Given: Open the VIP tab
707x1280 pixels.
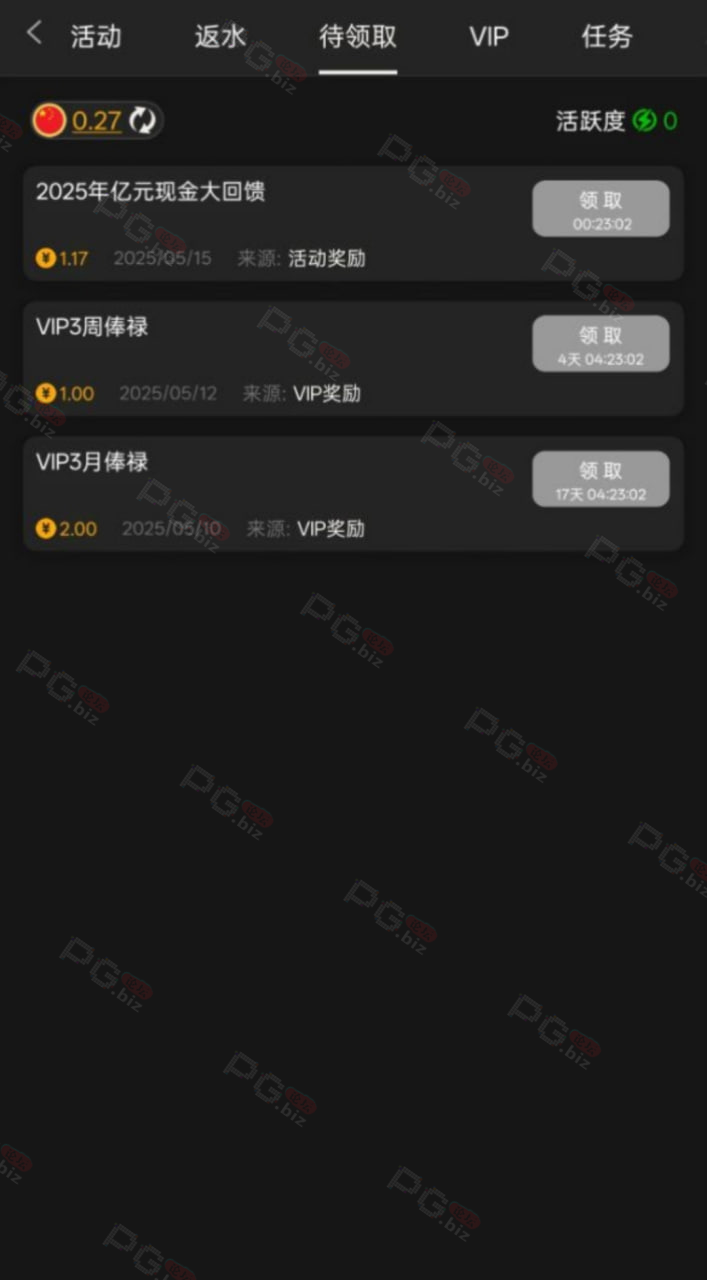Looking at the screenshot, I should 489,37.
